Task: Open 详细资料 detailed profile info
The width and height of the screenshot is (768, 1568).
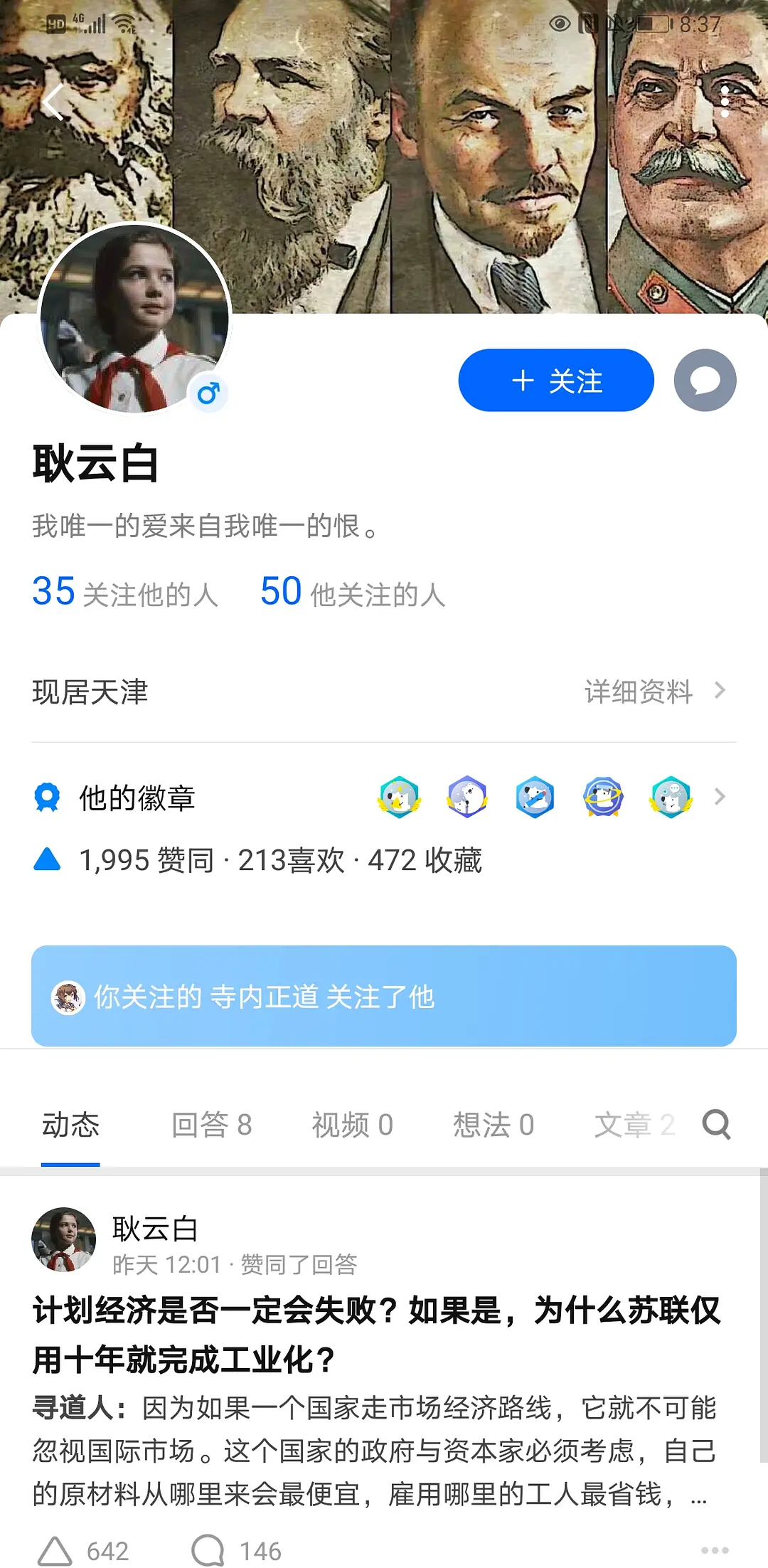Action: [x=654, y=692]
